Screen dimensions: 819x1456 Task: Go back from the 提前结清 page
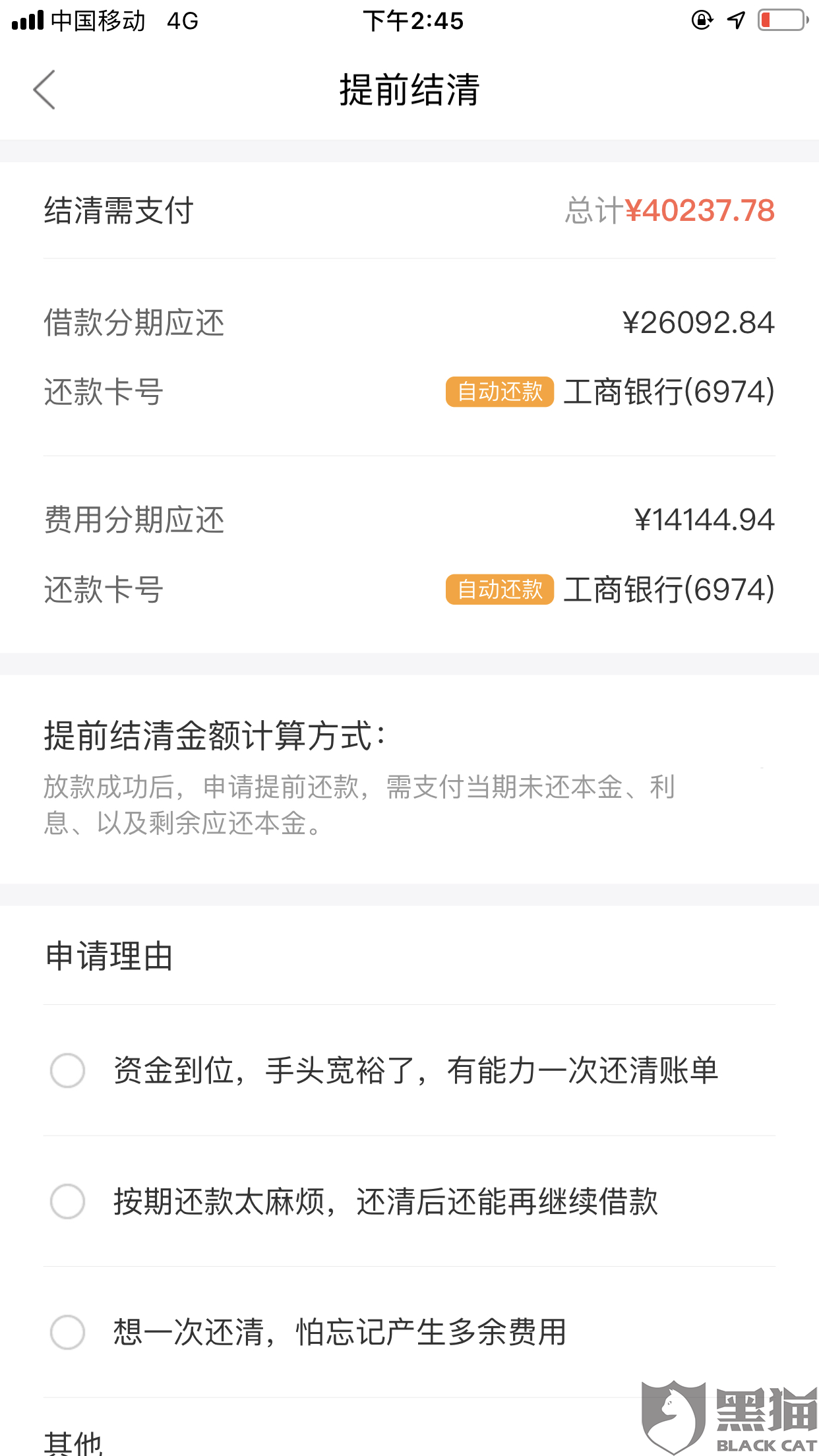point(44,90)
